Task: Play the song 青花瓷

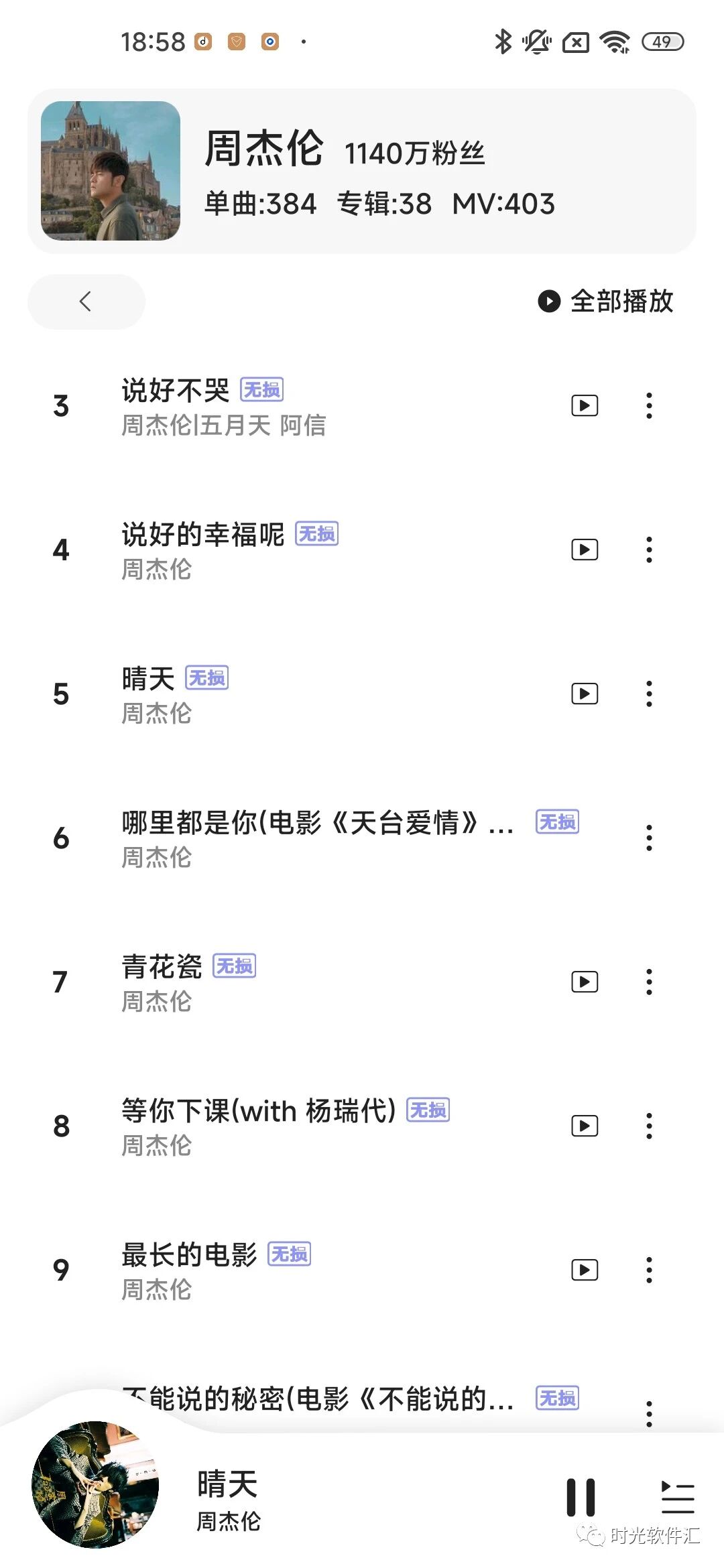Action: 162,967
